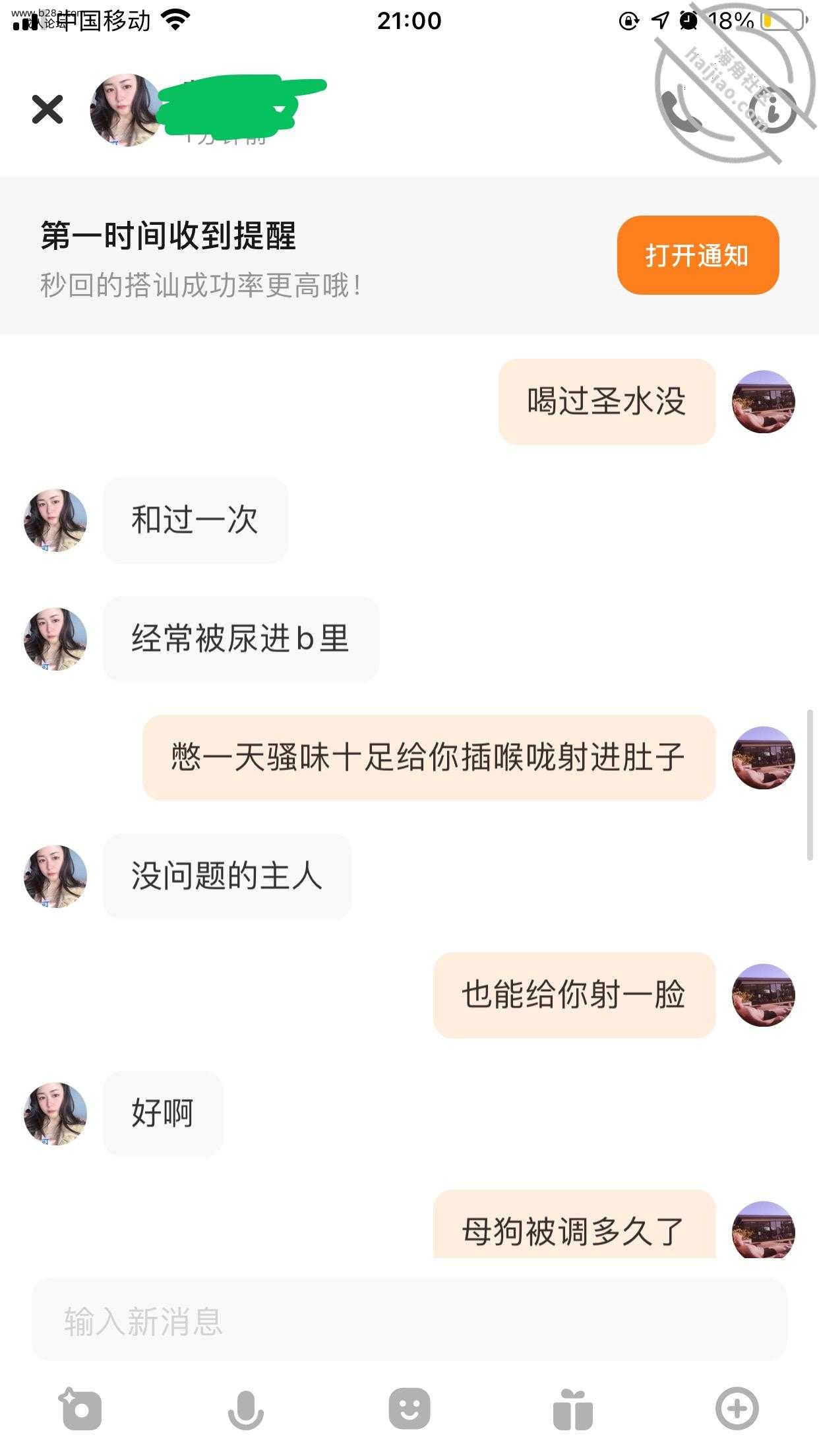Open the contact's profile photo in header
Screen dimensions: 819x1456
tap(125, 110)
